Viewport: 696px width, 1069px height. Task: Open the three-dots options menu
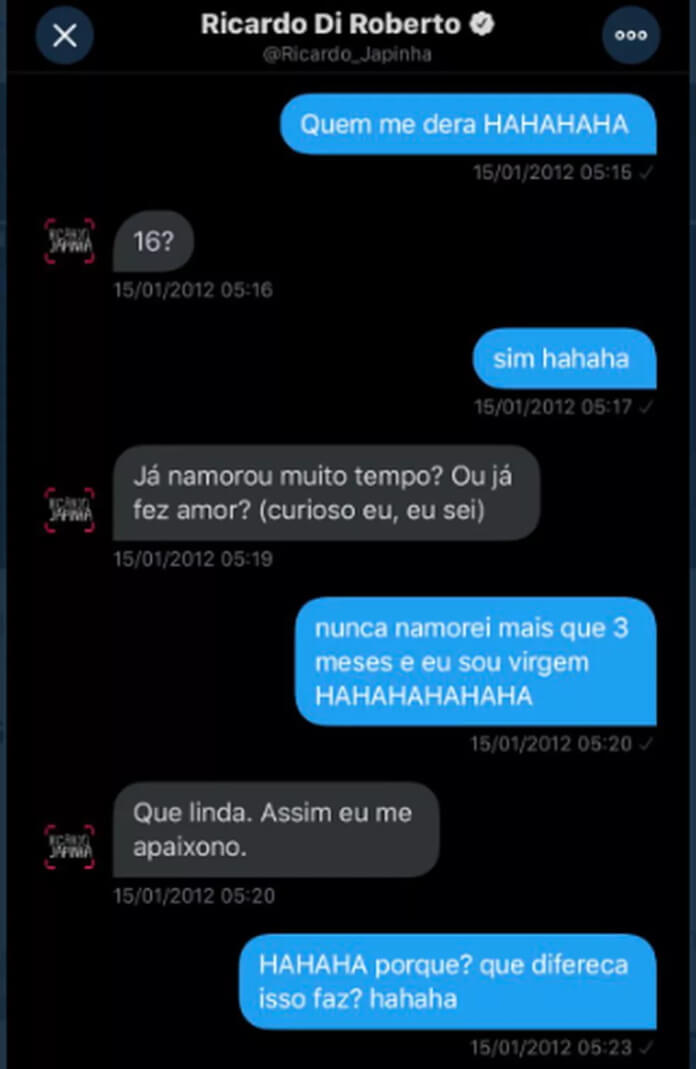(631, 35)
